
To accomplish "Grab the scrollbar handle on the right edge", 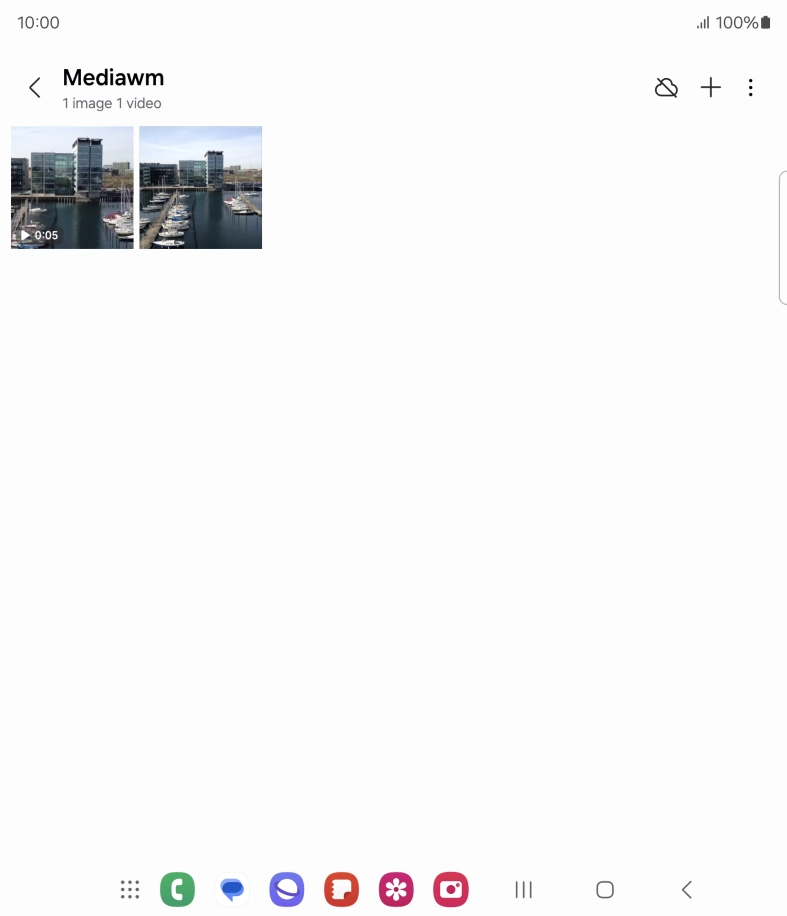I will tap(784, 237).
